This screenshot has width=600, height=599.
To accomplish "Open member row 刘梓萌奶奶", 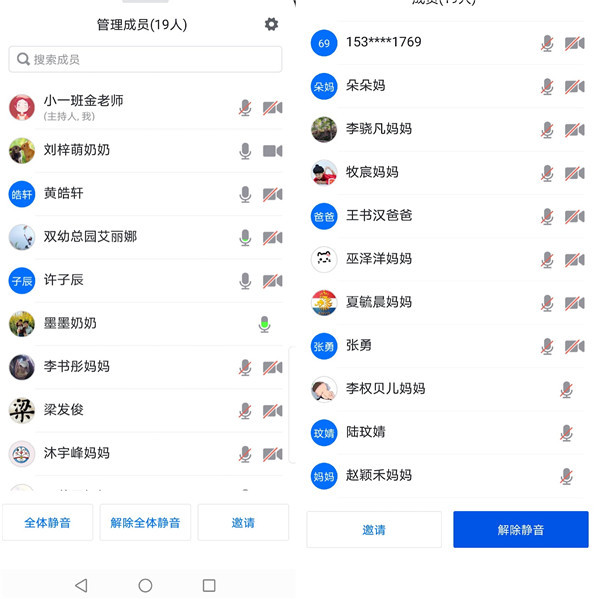I will point(120,151).
